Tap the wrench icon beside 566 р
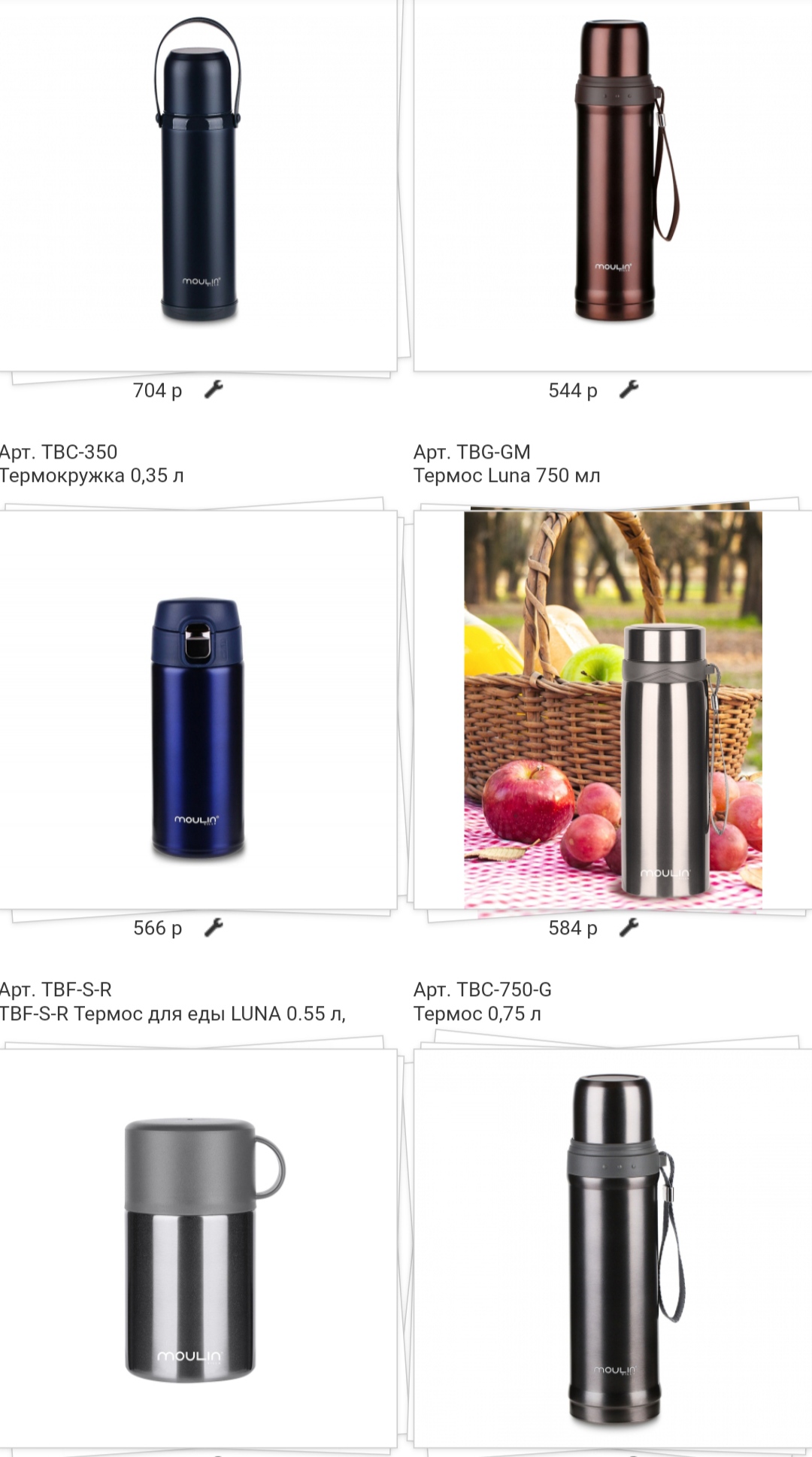The image size is (812, 1457). pyautogui.click(x=214, y=928)
